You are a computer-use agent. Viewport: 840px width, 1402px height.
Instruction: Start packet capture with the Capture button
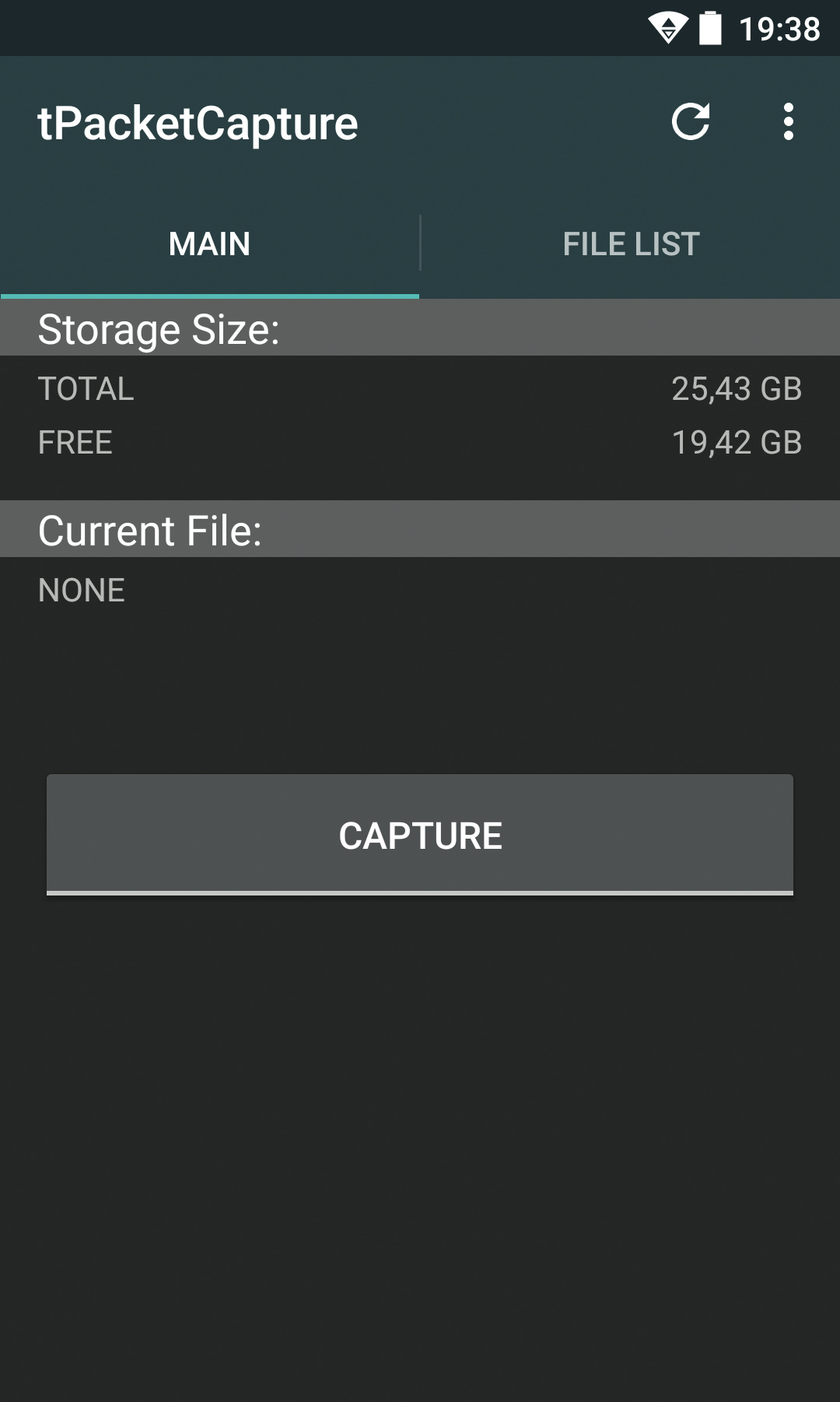420,835
